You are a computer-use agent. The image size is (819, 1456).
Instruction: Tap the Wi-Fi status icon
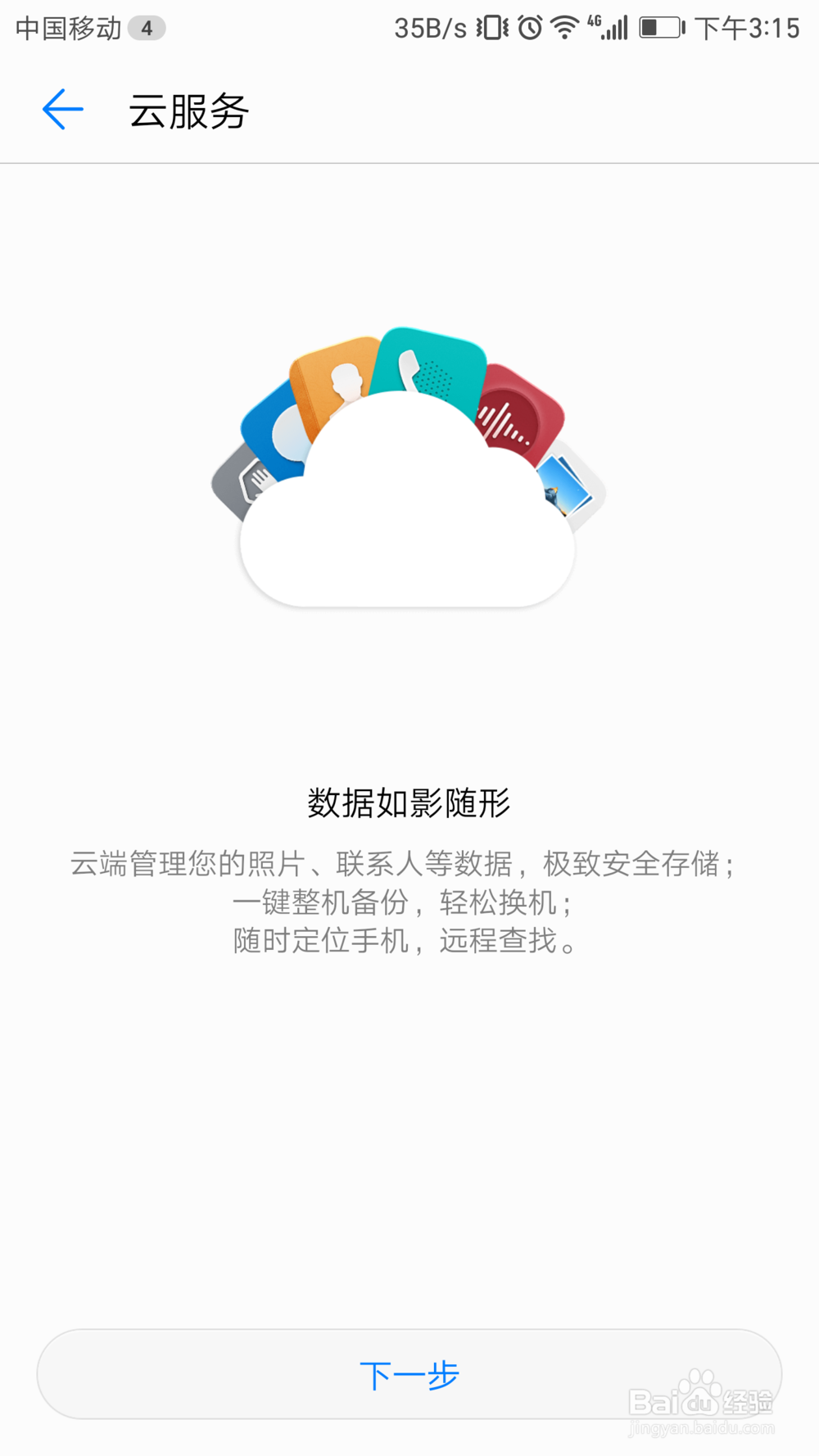click(564, 27)
